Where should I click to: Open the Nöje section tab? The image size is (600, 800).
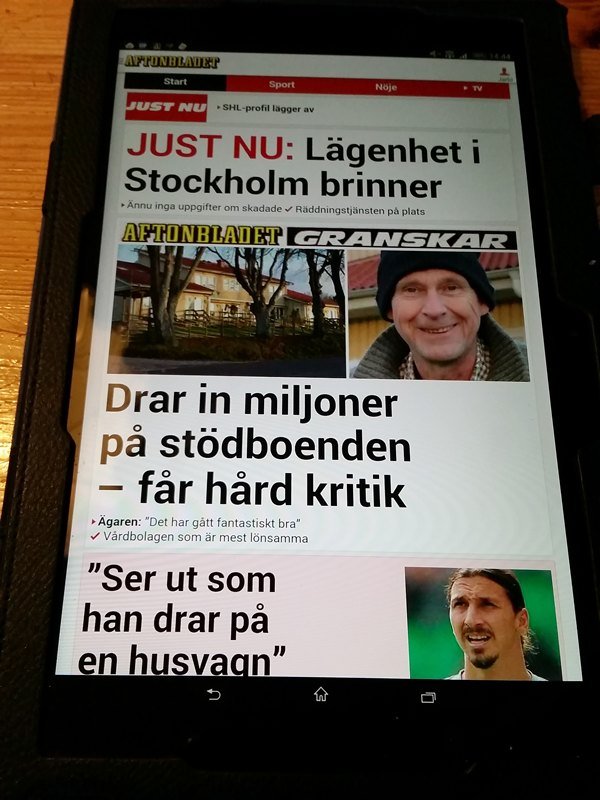[386, 88]
